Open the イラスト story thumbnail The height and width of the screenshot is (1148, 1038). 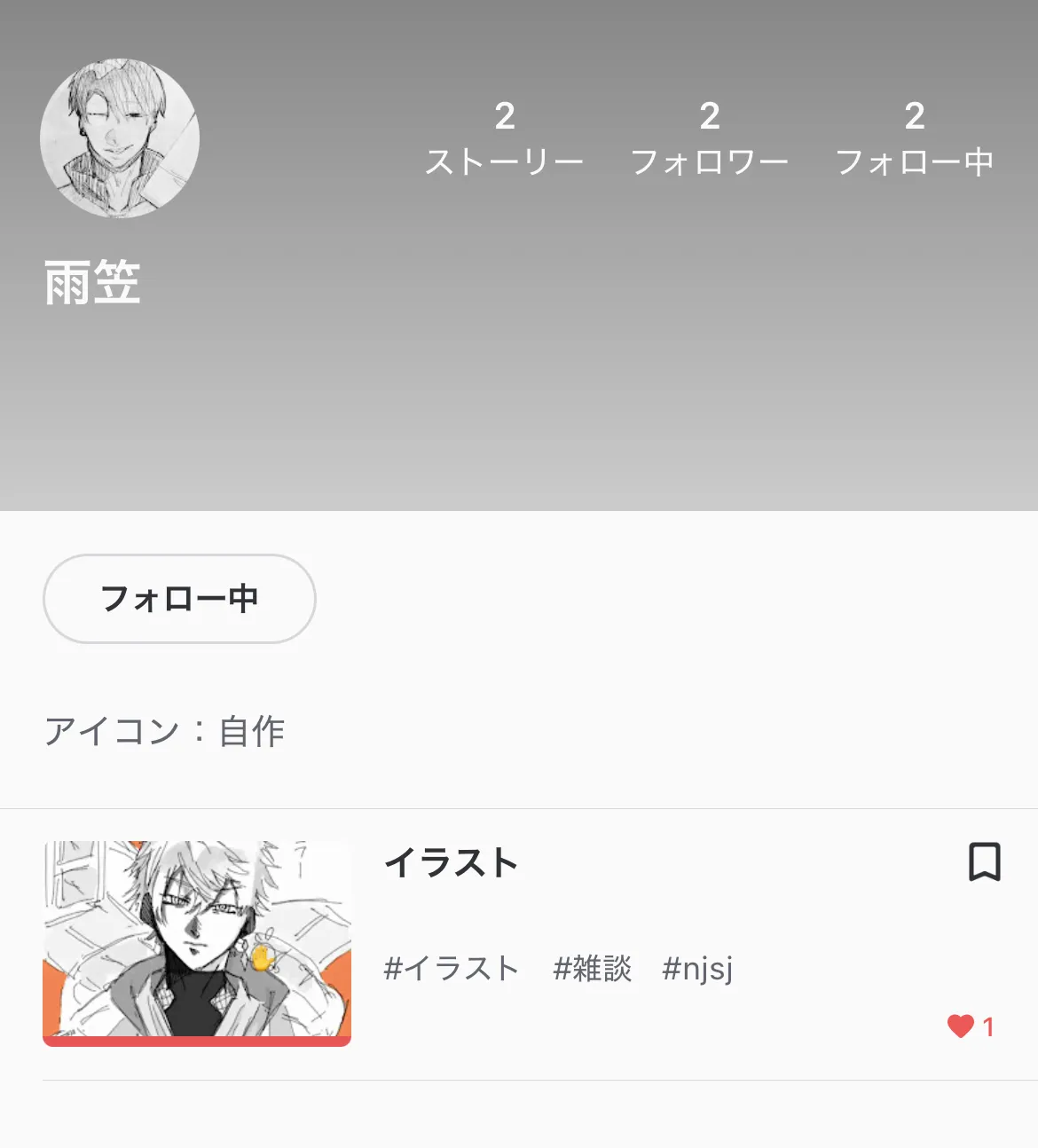click(x=197, y=943)
